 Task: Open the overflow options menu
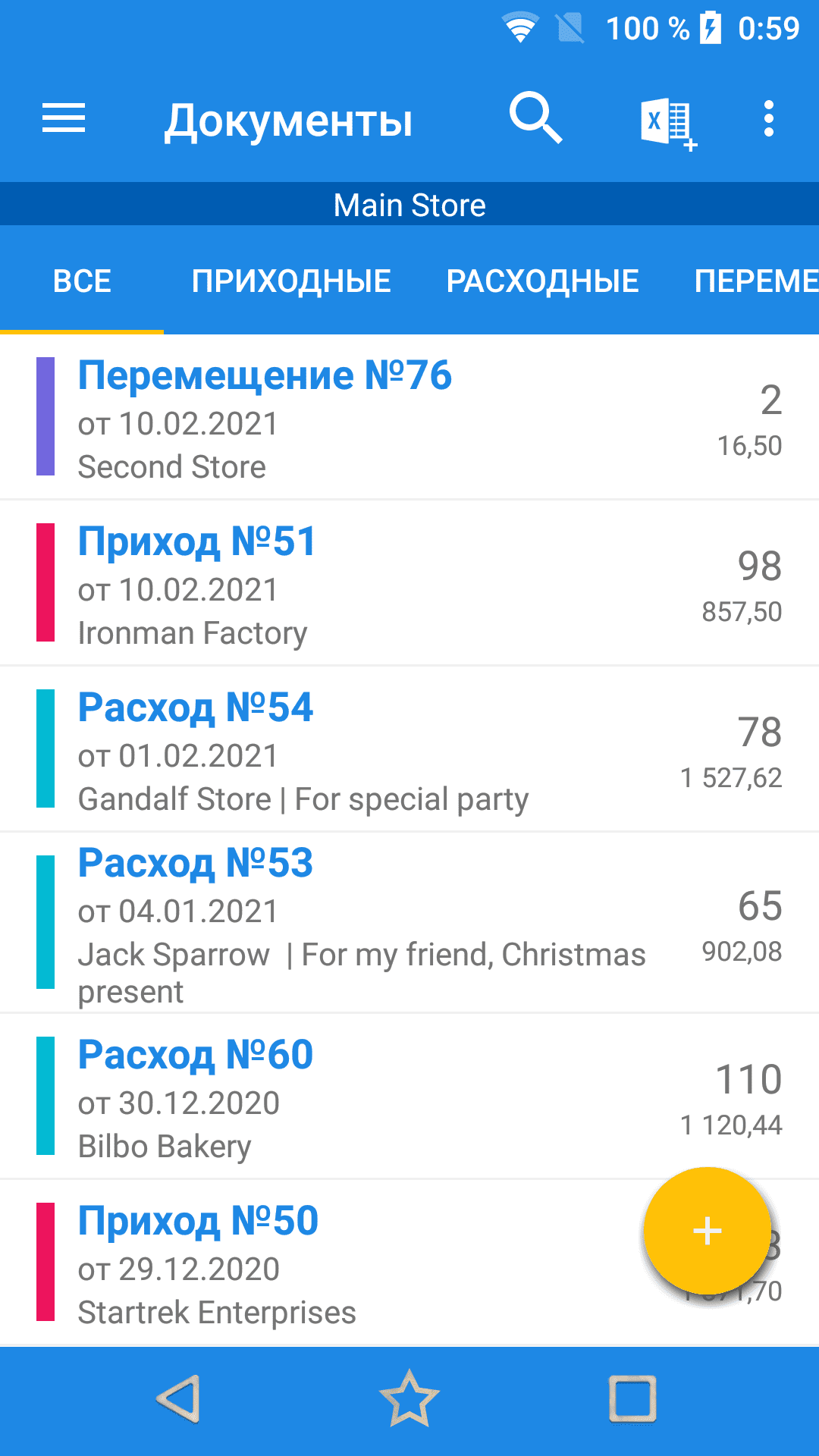point(769,119)
